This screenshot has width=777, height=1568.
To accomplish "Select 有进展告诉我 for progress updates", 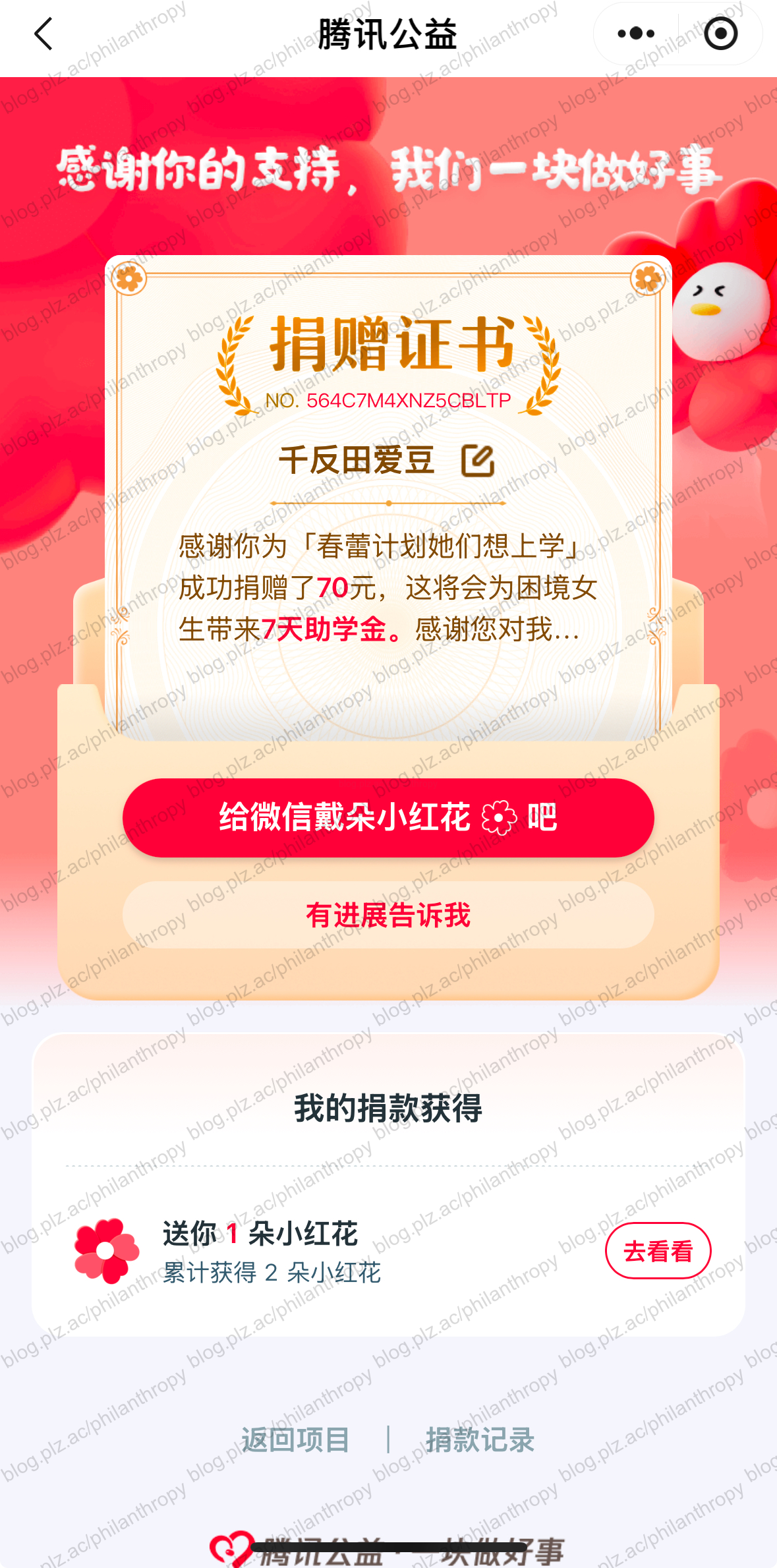I will point(388,915).
